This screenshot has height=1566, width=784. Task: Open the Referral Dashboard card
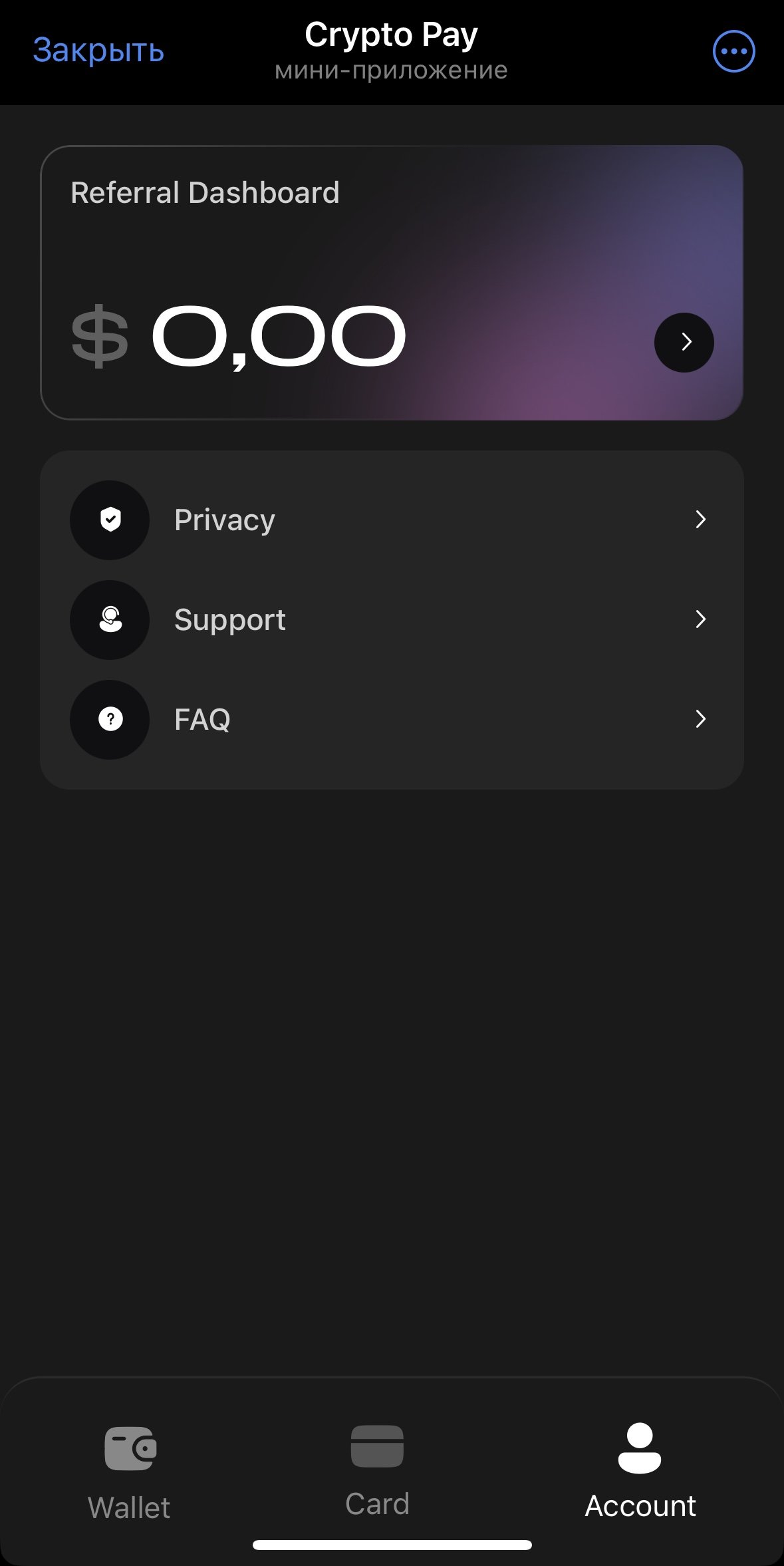click(x=392, y=283)
